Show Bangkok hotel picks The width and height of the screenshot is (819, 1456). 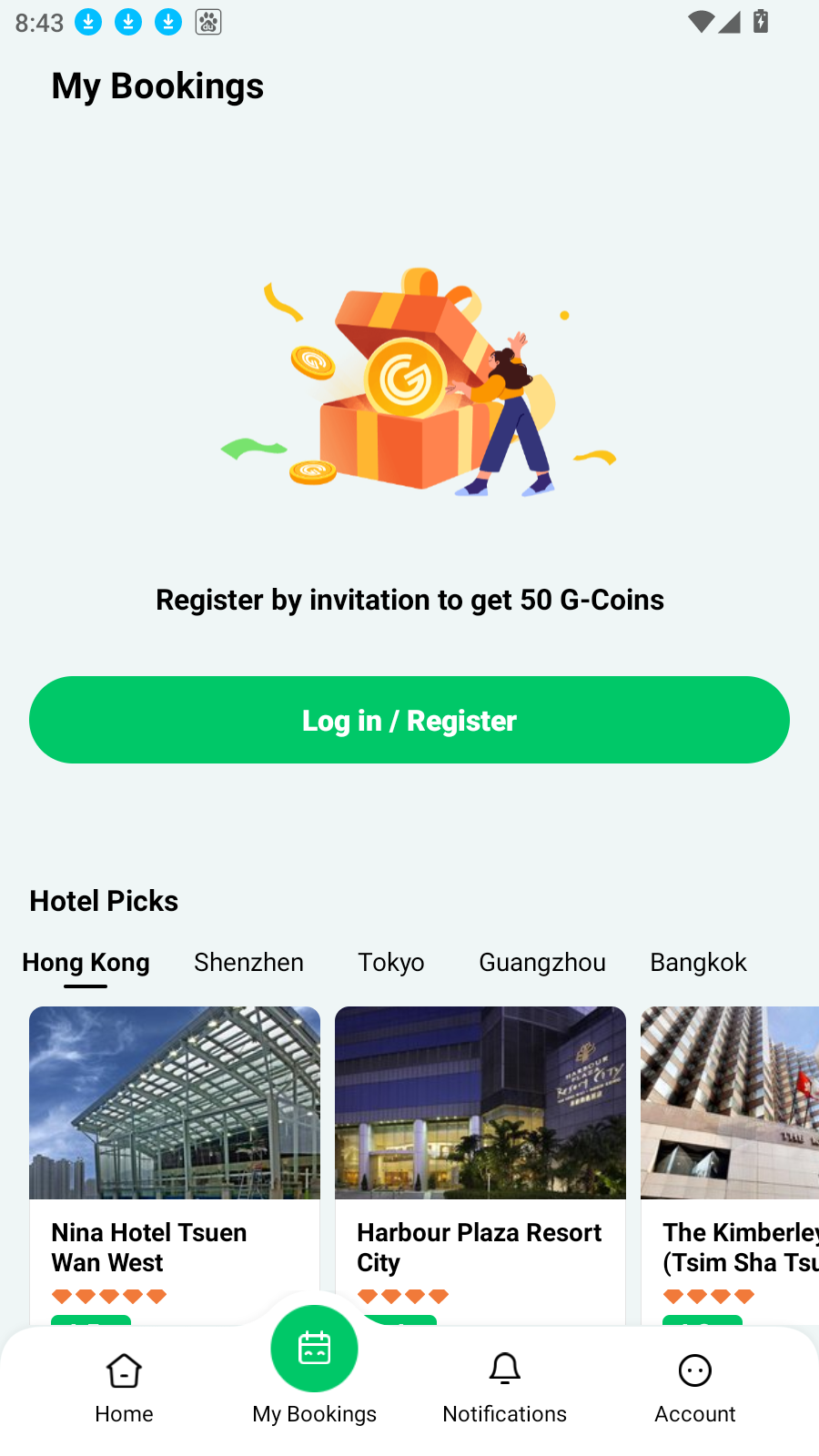tap(698, 963)
